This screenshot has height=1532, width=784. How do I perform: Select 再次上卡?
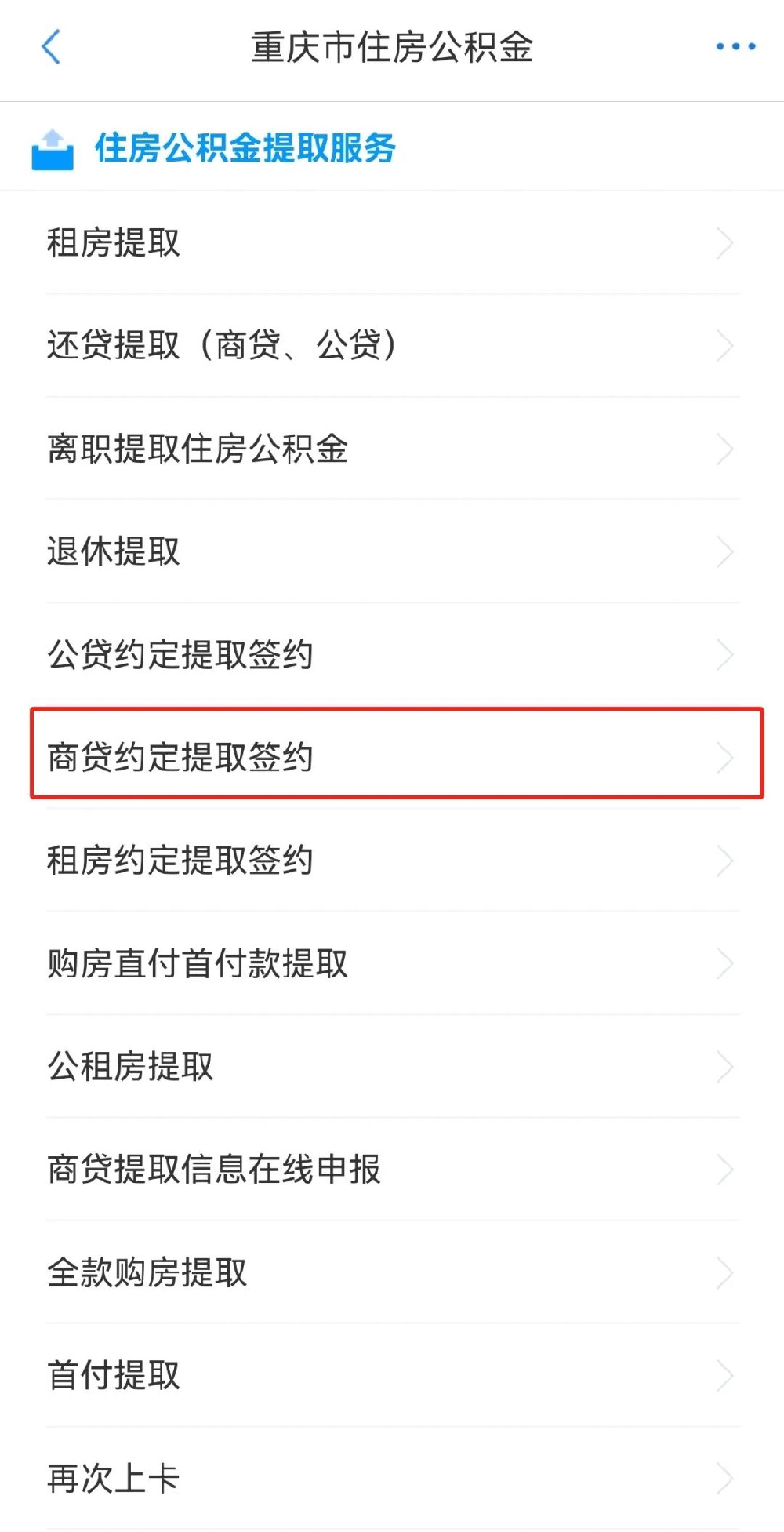(x=392, y=1478)
